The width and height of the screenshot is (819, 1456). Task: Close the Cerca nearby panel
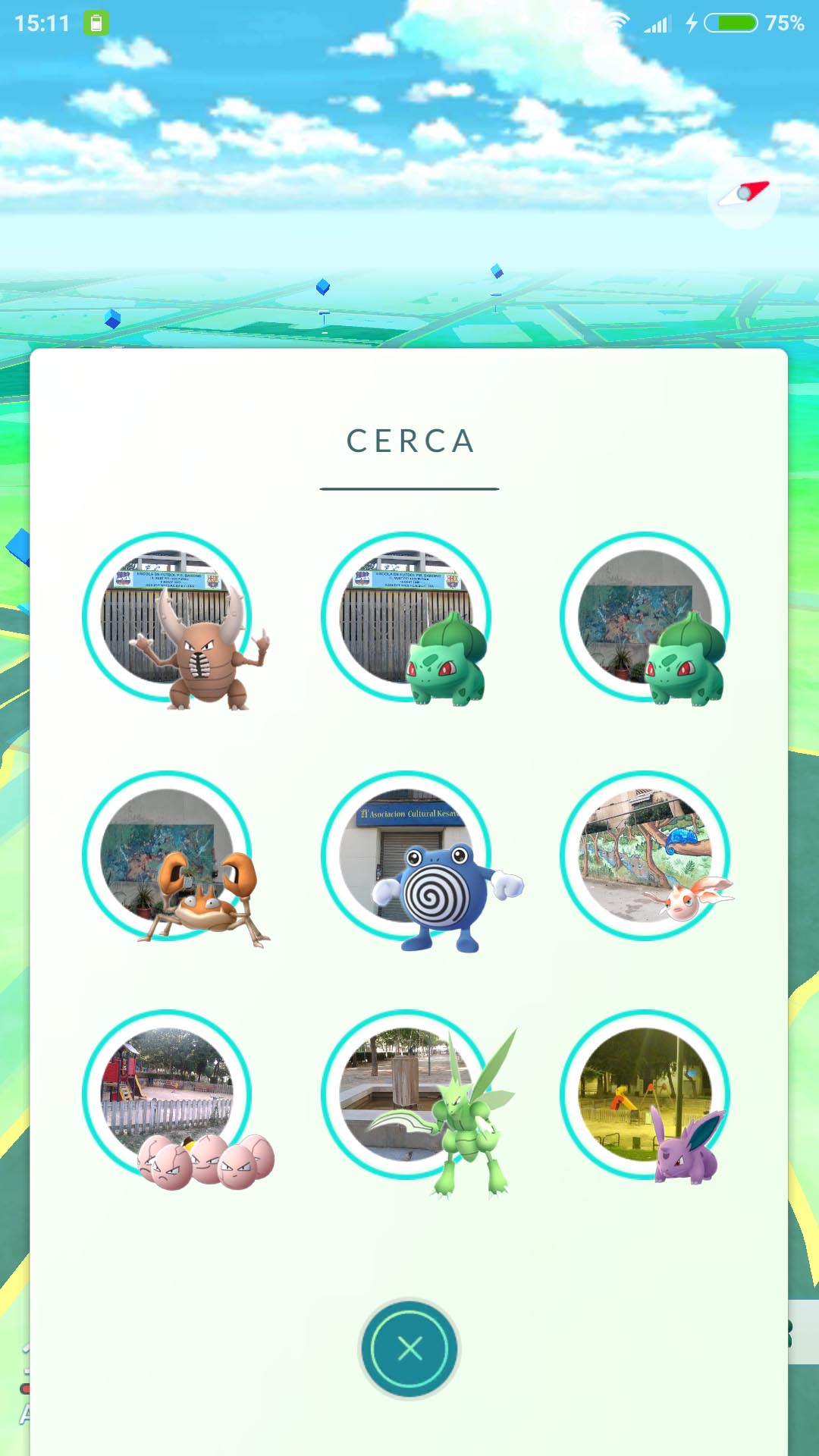point(409,1348)
